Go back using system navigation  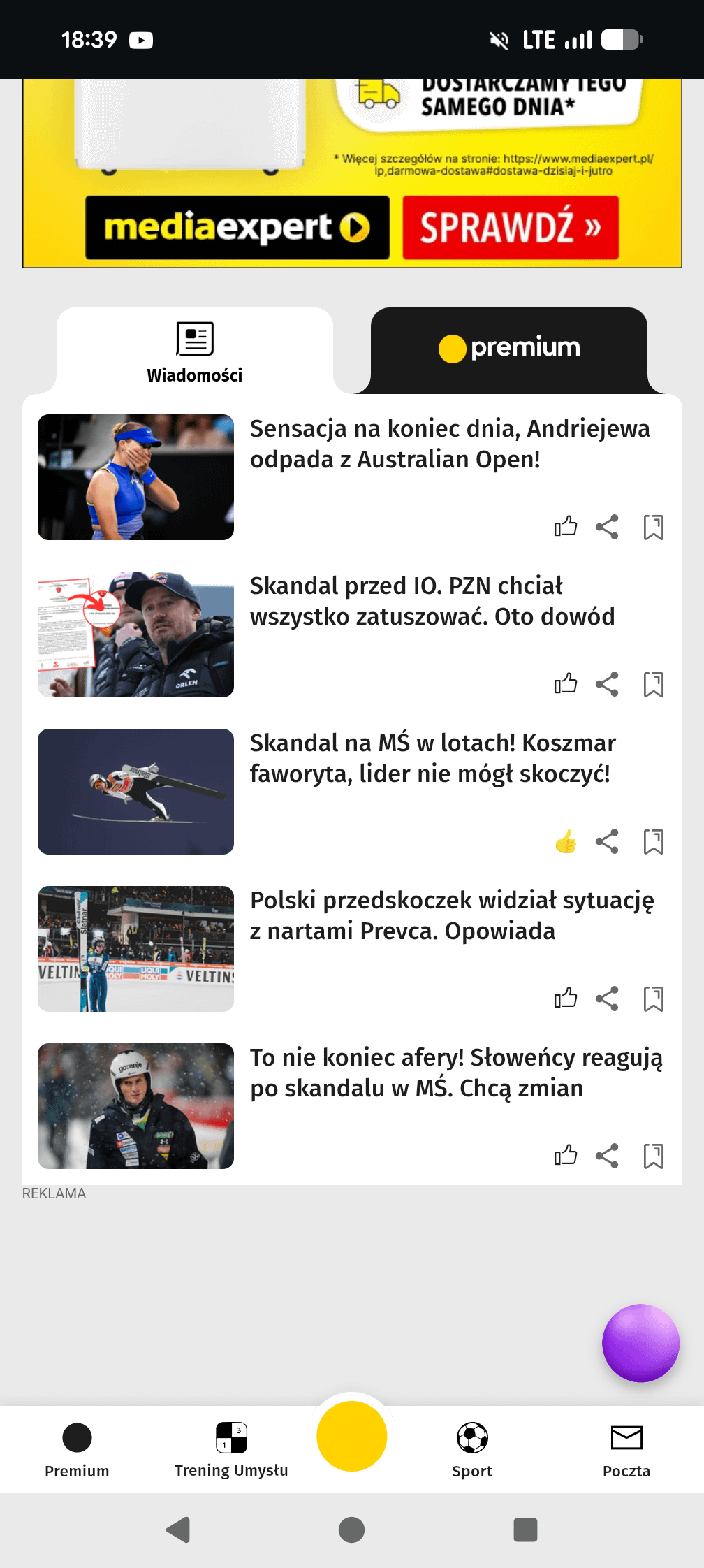(x=179, y=1530)
